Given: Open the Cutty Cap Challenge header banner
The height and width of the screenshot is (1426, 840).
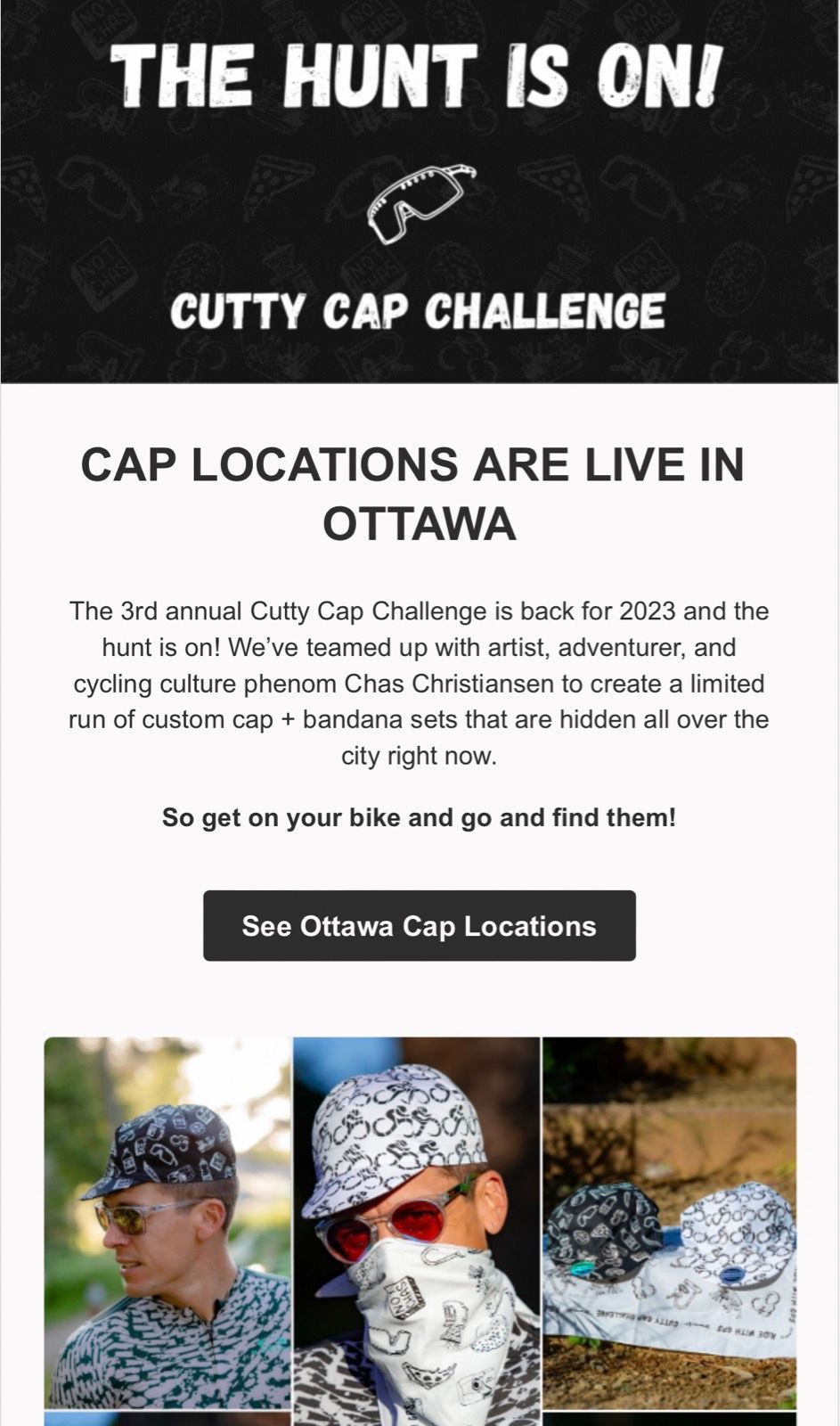Looking at the screenshot, I should click(x=419, y=192).
